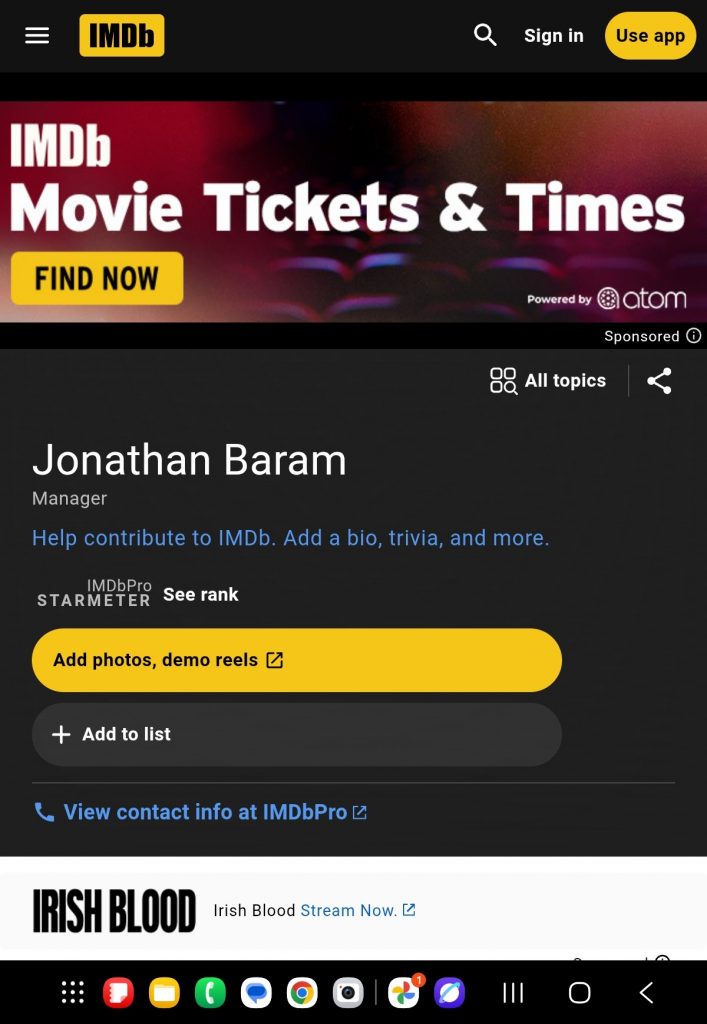
Task: Open the Movie Tickets & Times banner
Action: (353, 211)
